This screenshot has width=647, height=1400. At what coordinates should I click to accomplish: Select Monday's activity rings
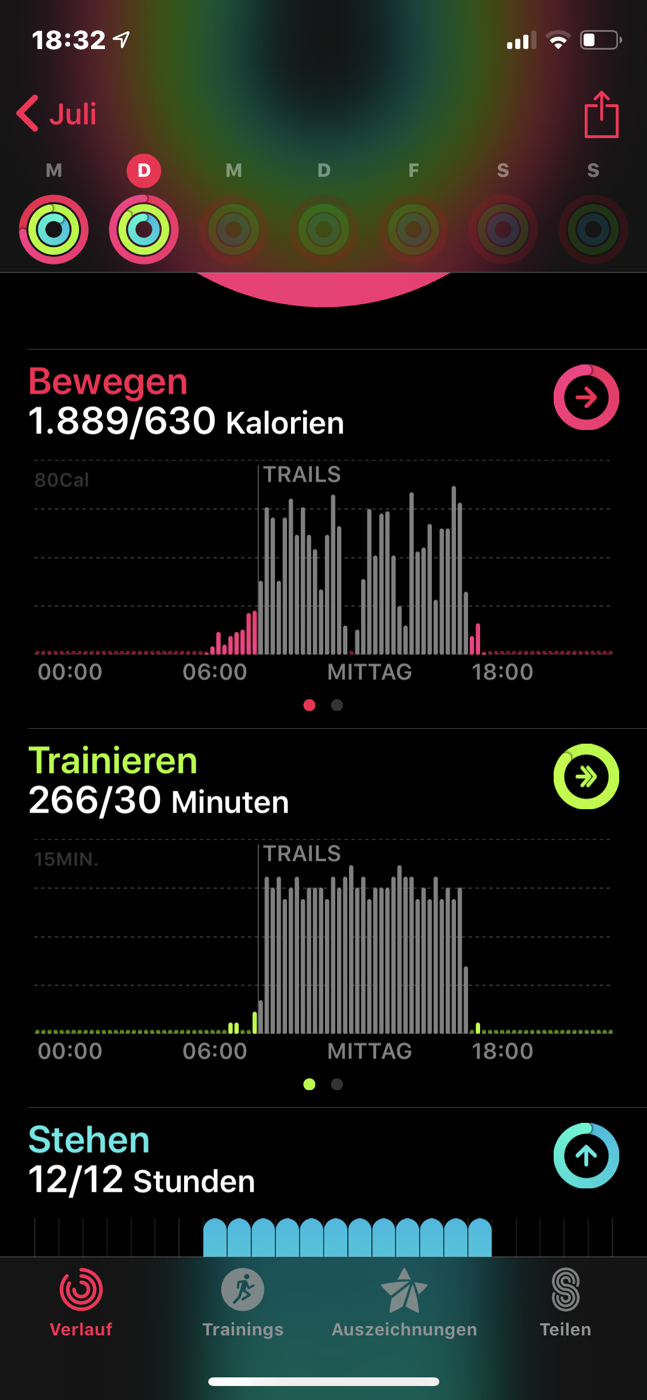pos(54,229)
